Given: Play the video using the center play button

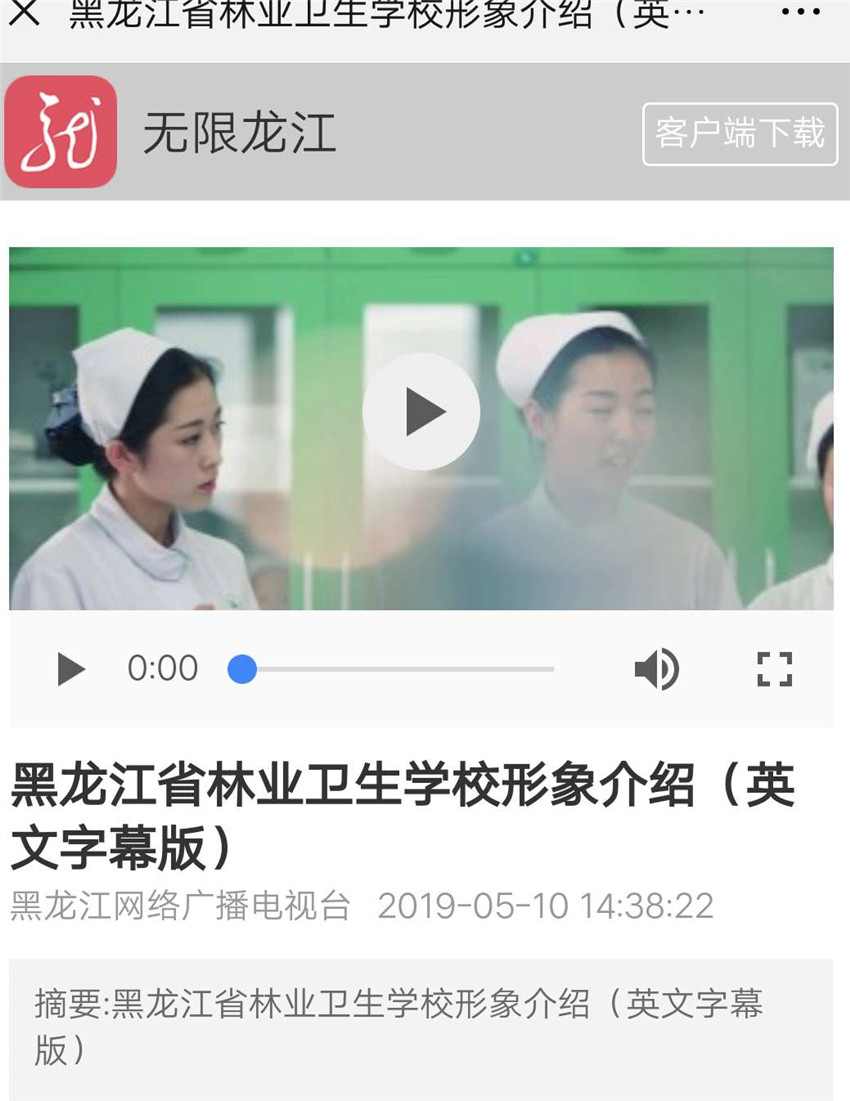Looking at the screenshot, I should point(421,412).
